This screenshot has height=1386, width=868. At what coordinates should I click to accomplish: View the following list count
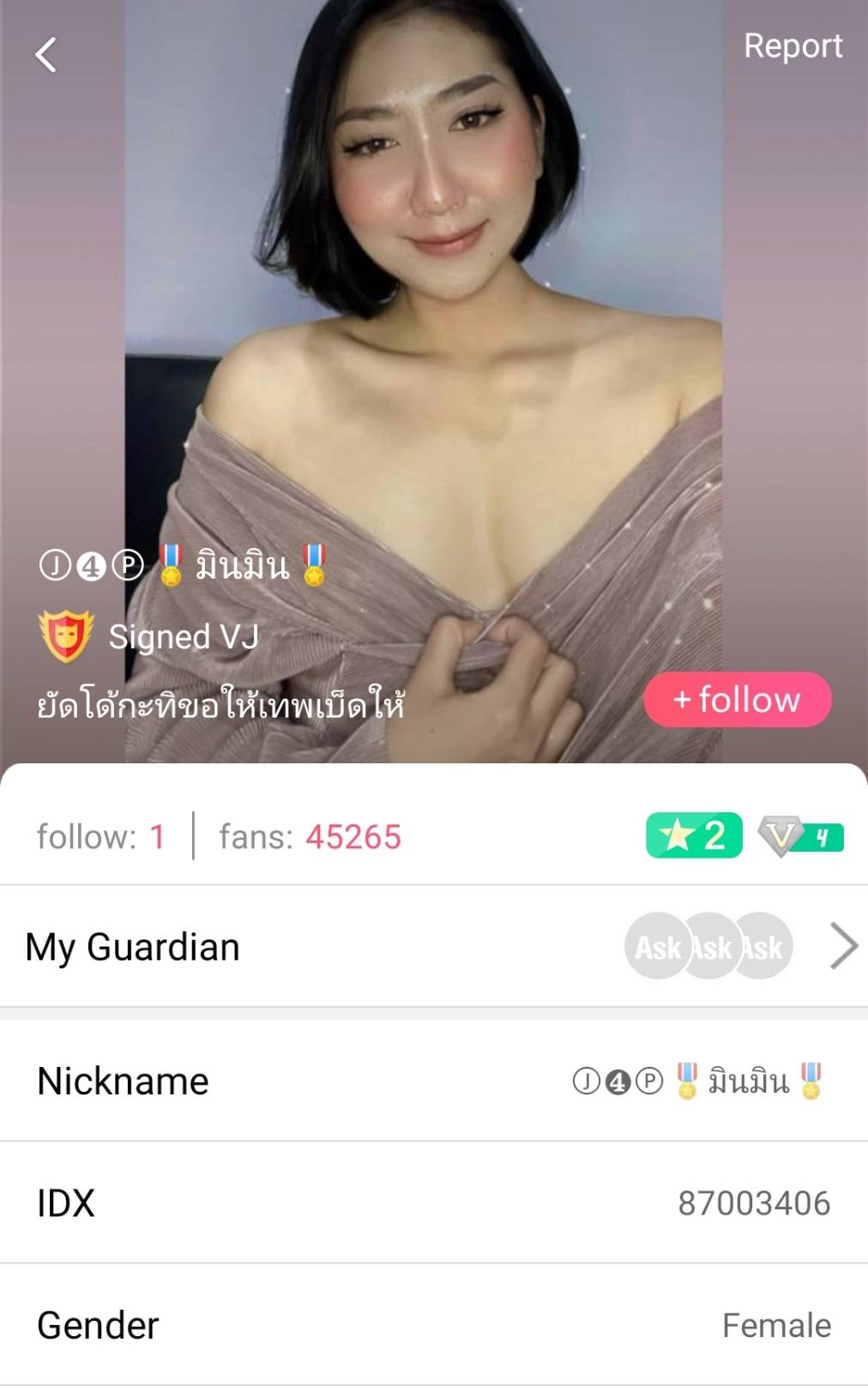(x=101, y=837)
